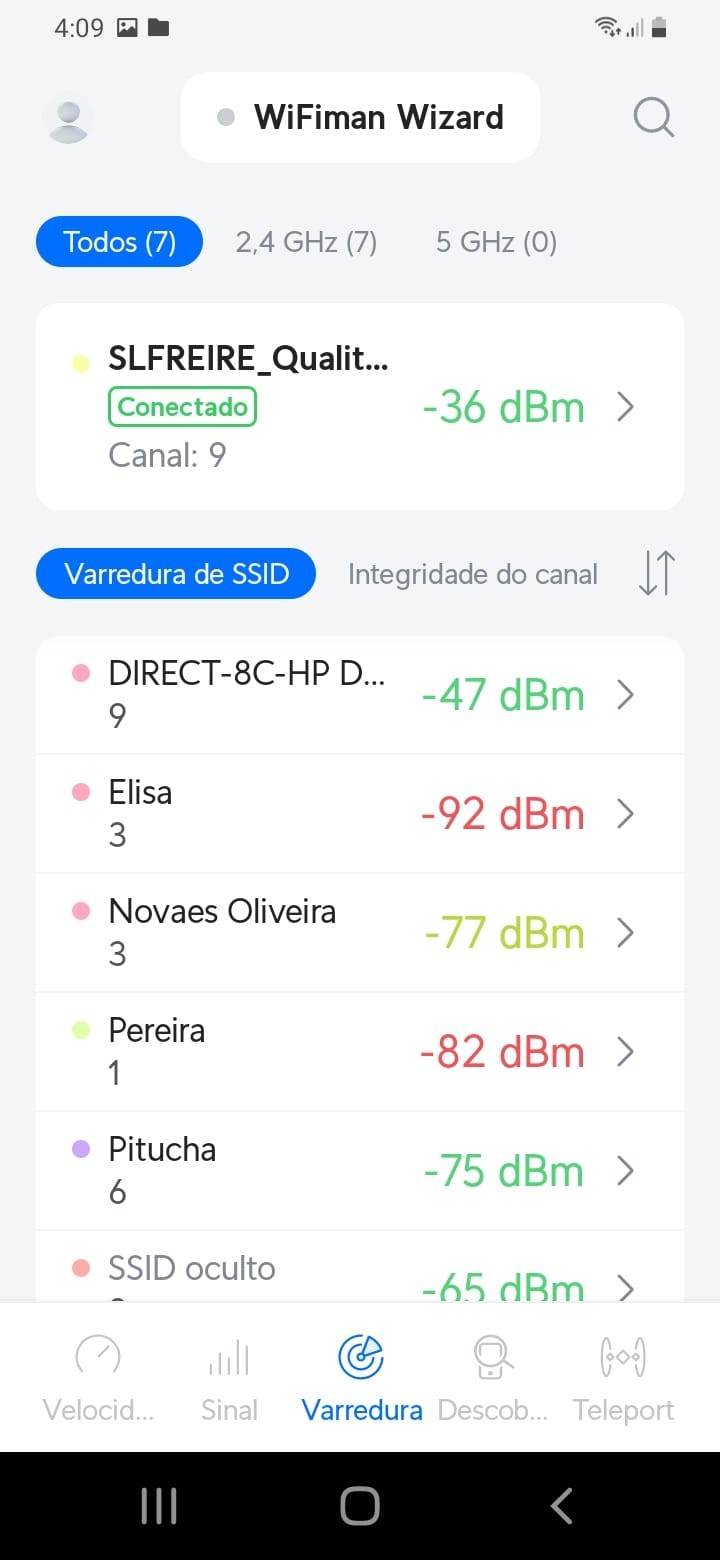Filter networks by 5 GHz
This screenshot has width=720, height=1560.
[496, 242]
